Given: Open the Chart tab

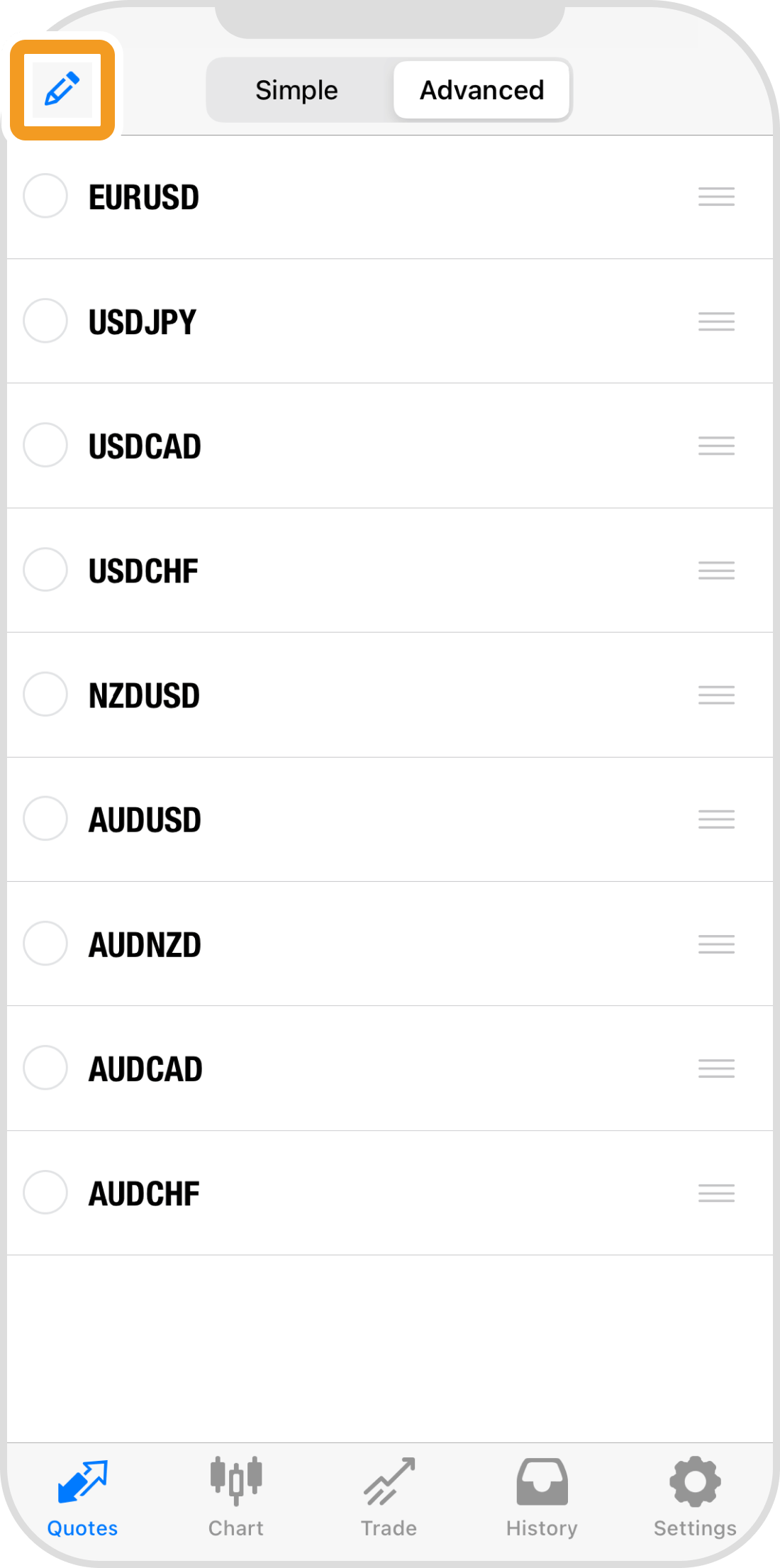Looking at the screenshot, I should click(235, 1497).
